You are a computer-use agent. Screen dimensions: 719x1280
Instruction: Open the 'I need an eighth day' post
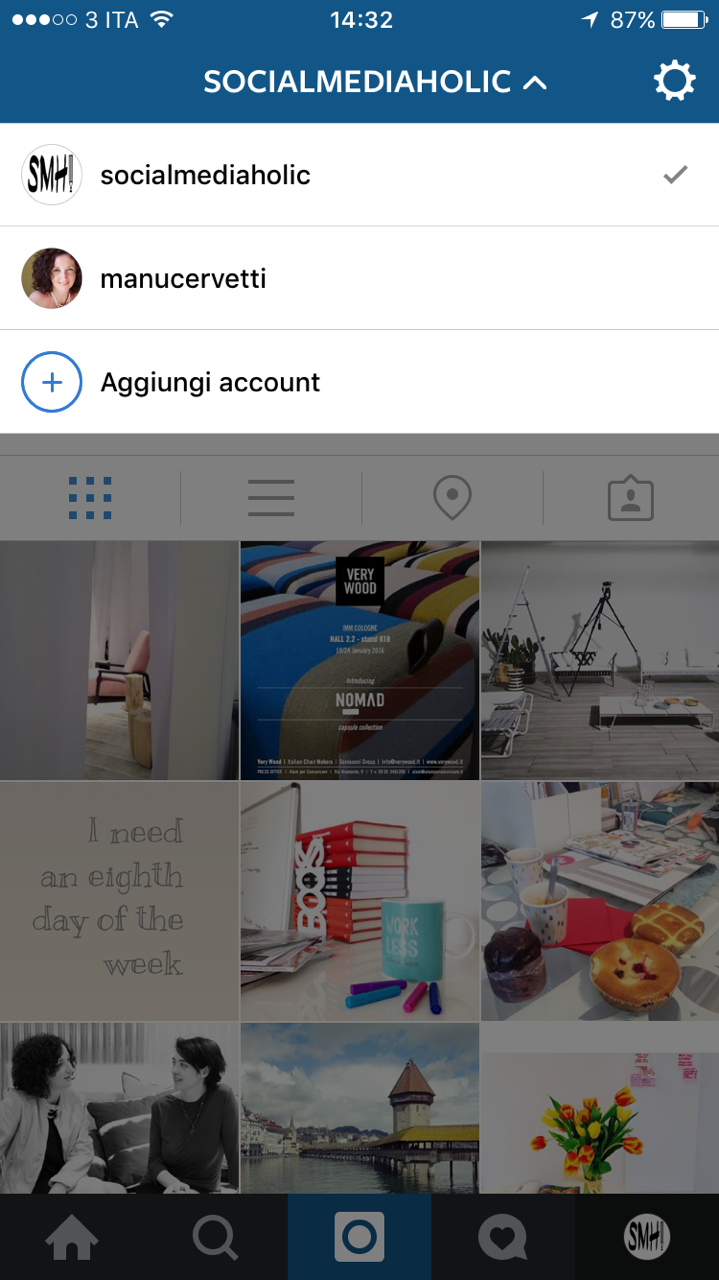point(119,901)
